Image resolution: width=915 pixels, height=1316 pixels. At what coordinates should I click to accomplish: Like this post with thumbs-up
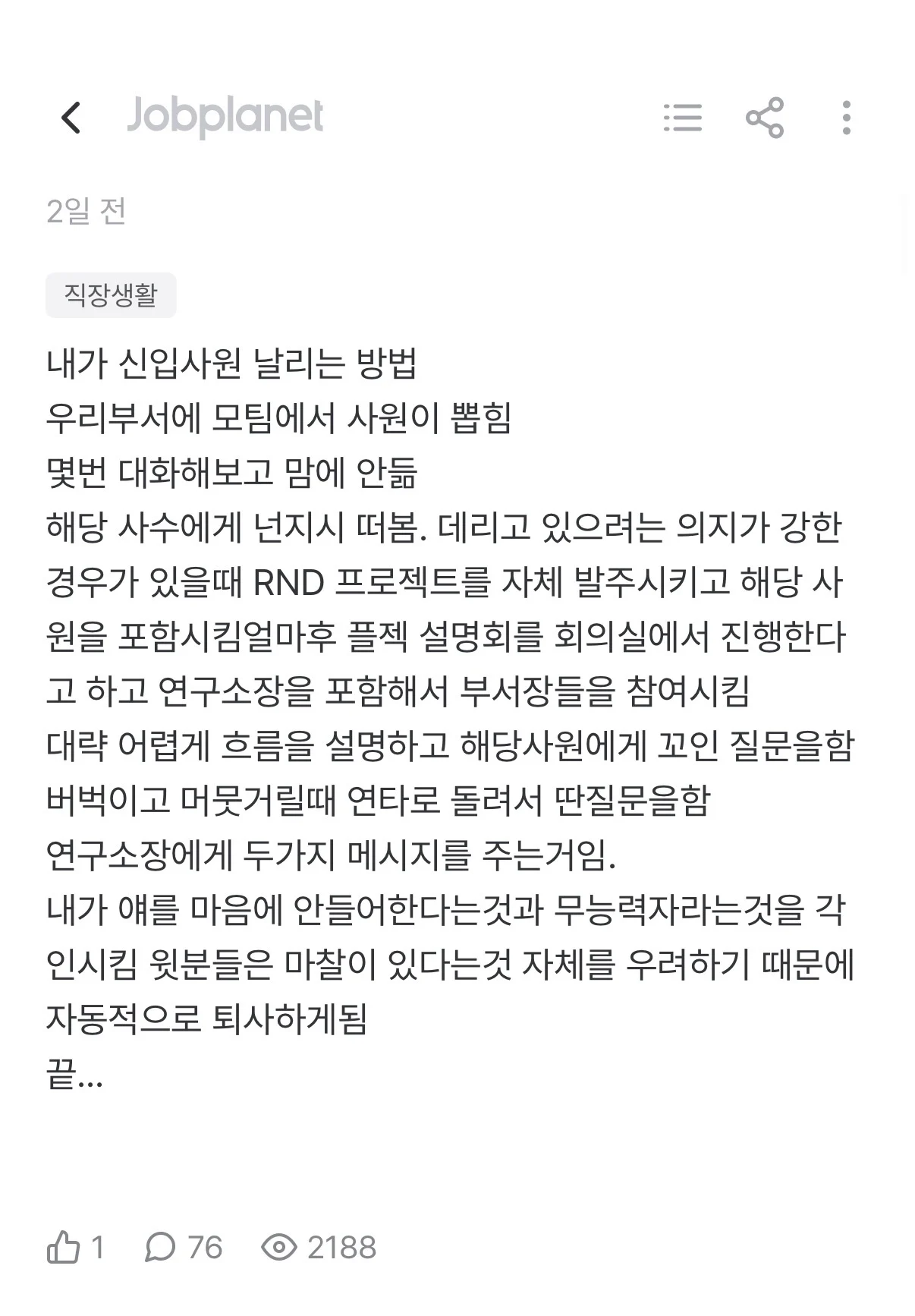click(64, 1247)
